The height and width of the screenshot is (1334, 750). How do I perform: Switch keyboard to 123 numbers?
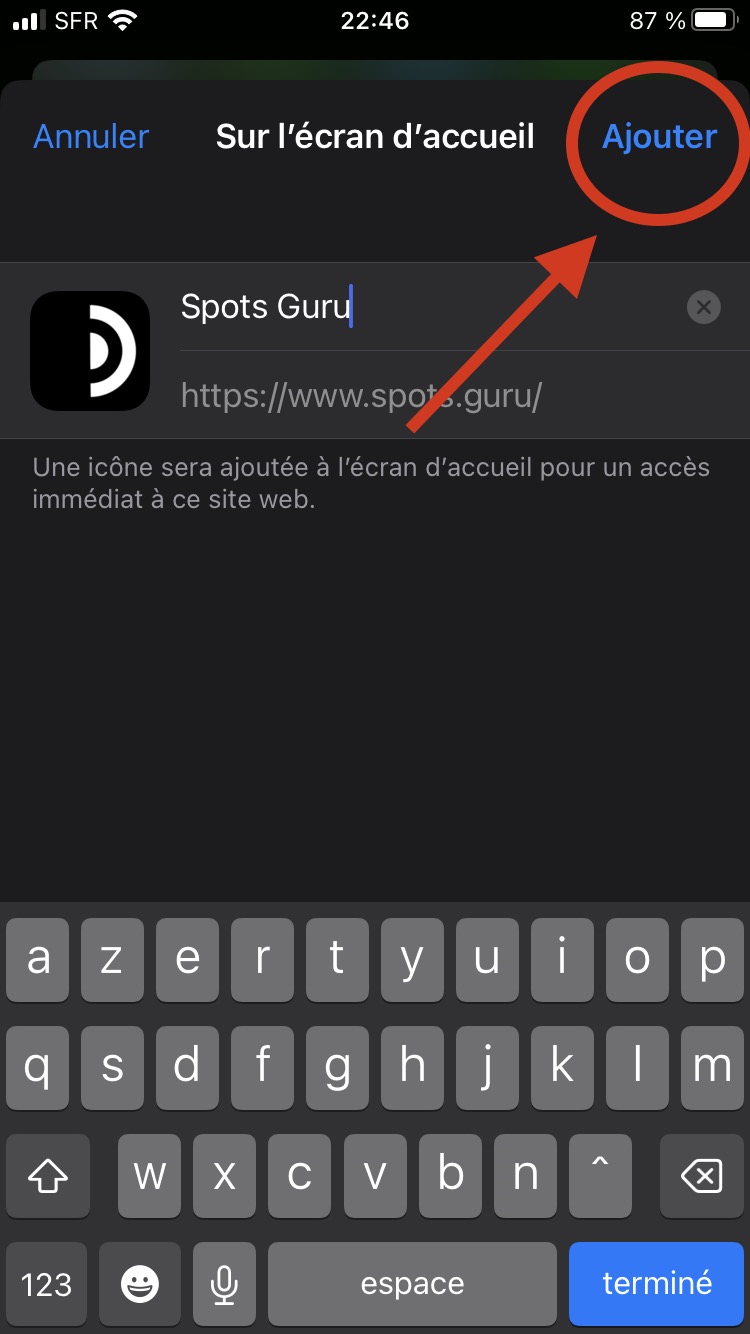(x=47, y=1283)
